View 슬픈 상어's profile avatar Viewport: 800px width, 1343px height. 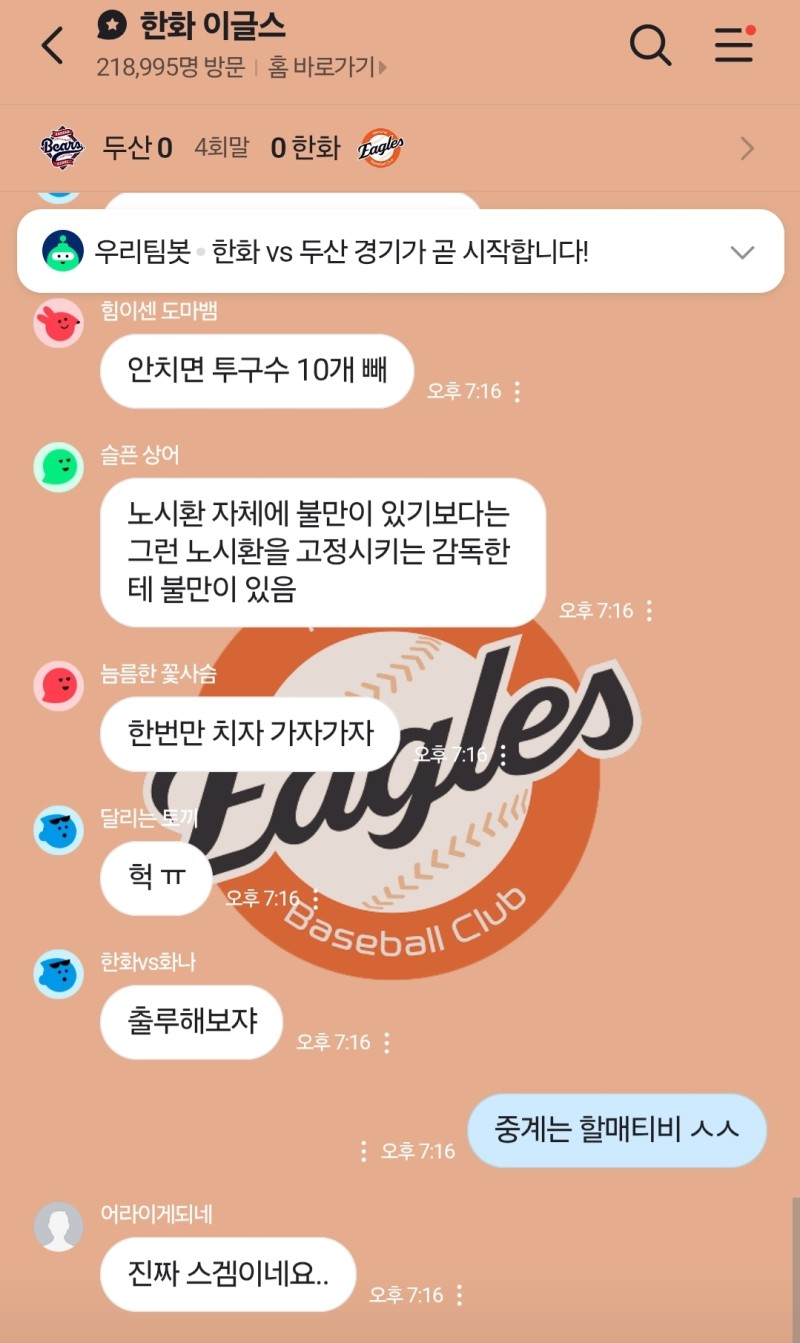point(59,467)
